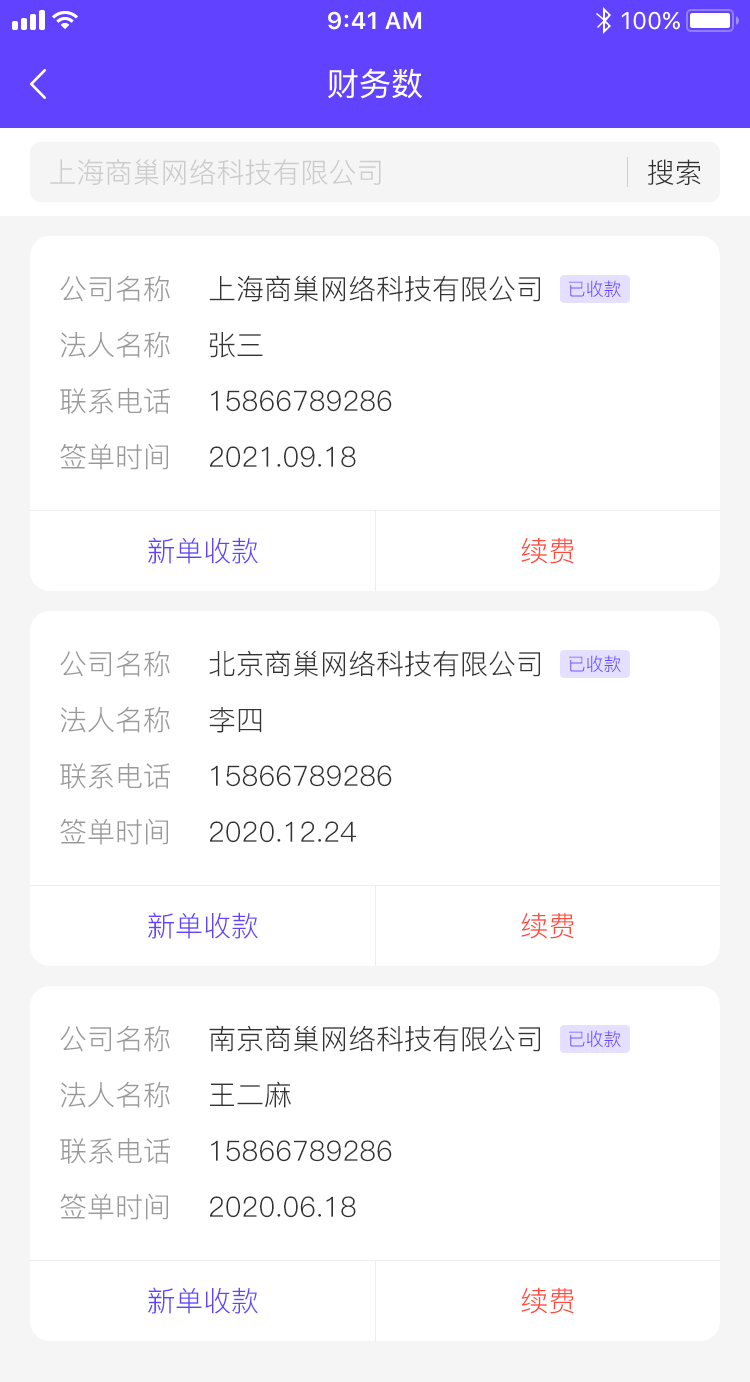750x1382 pixels.
Task: Tap 续费 on the 南京商巢 card
Action: coord(547,1301)
